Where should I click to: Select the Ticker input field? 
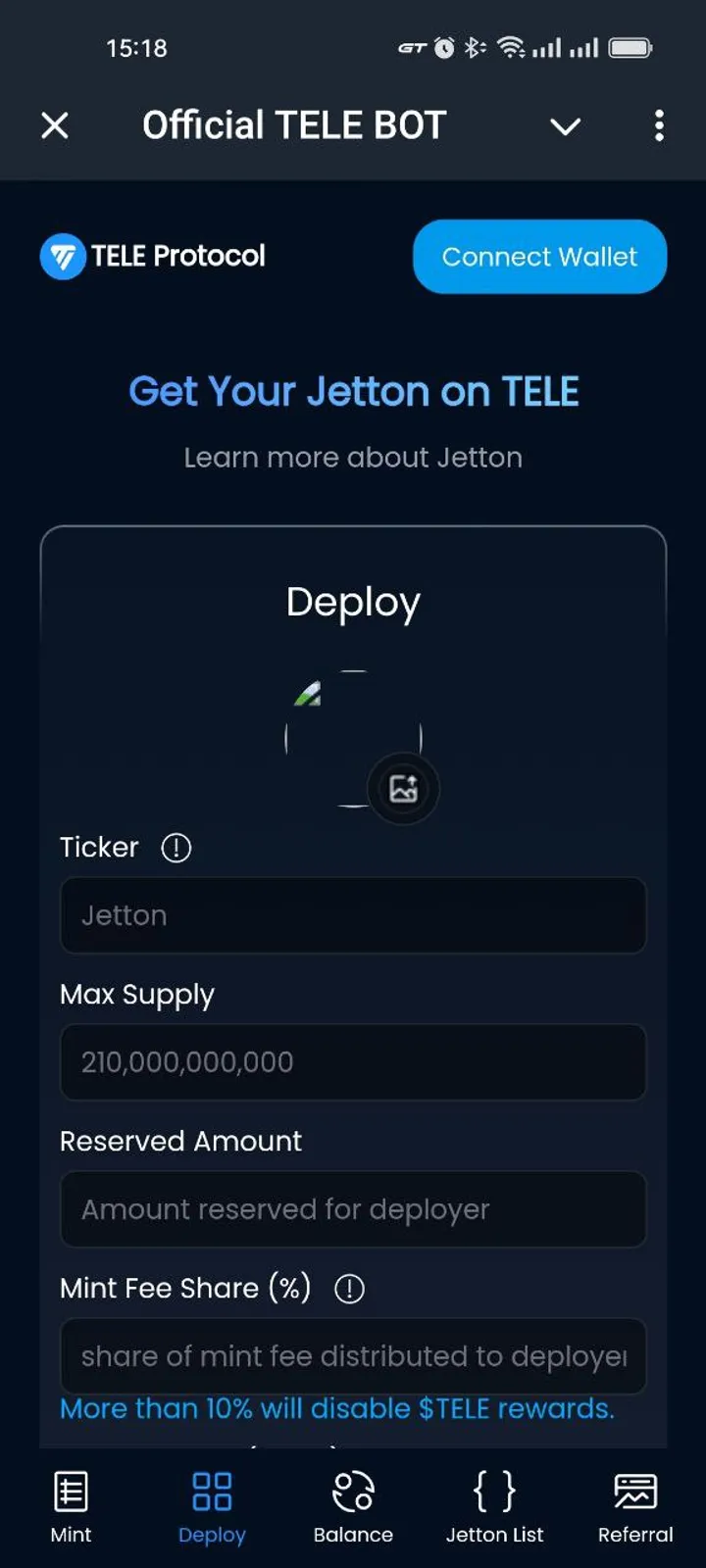coord(353,914)
